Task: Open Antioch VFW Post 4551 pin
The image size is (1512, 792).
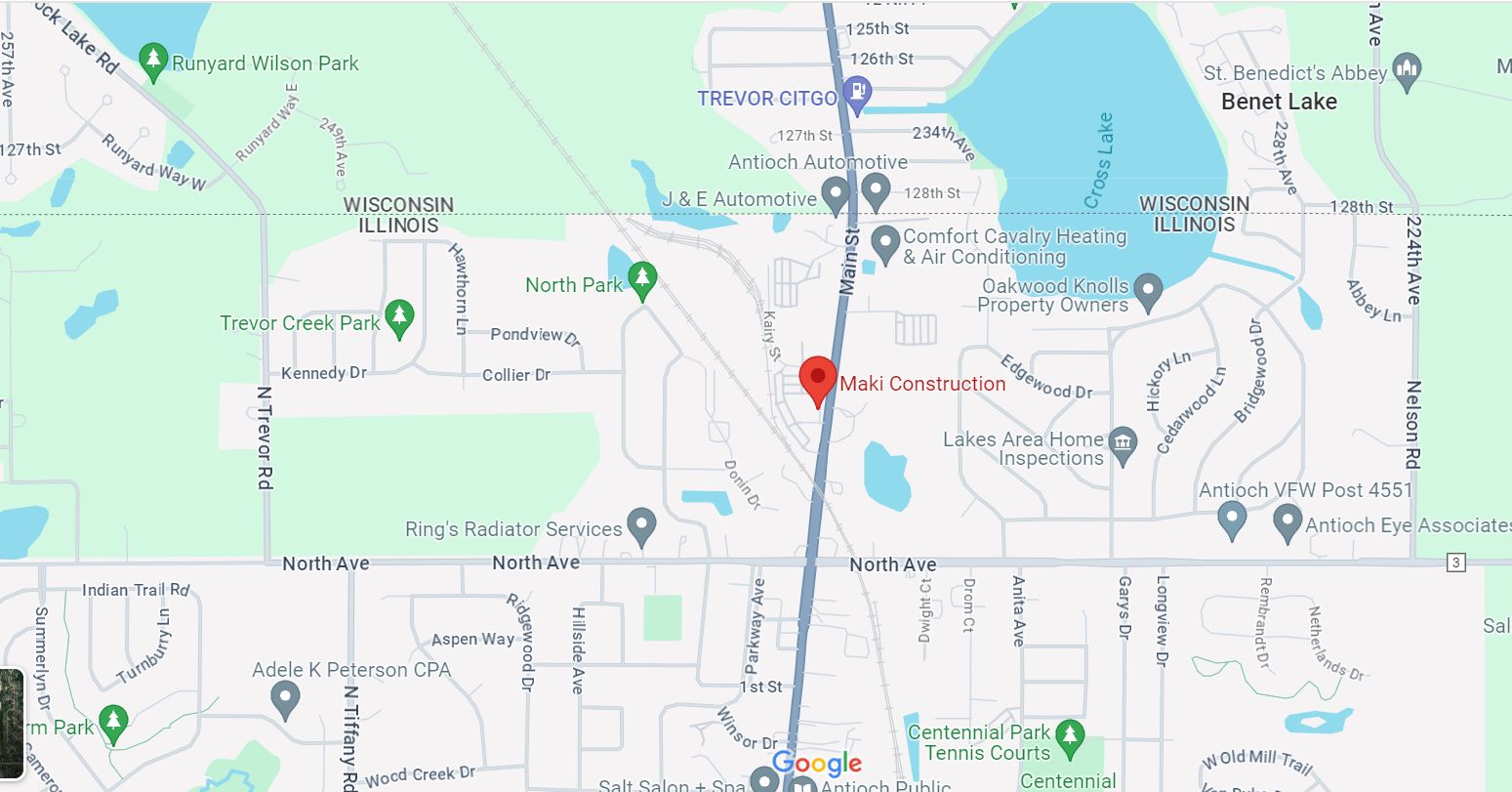Action: [1232, 518]
